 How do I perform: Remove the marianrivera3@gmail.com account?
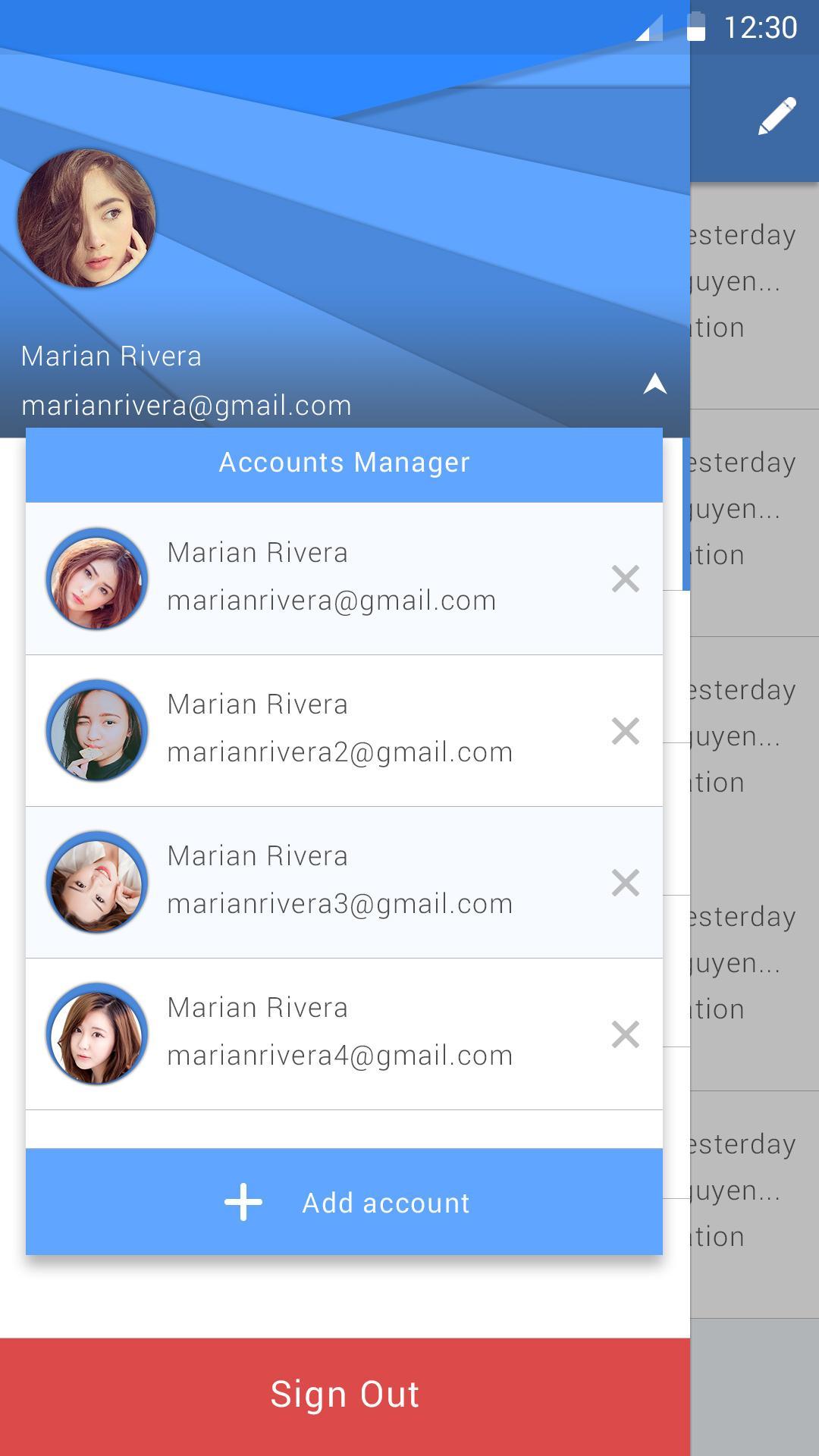[x=626, y=883]
